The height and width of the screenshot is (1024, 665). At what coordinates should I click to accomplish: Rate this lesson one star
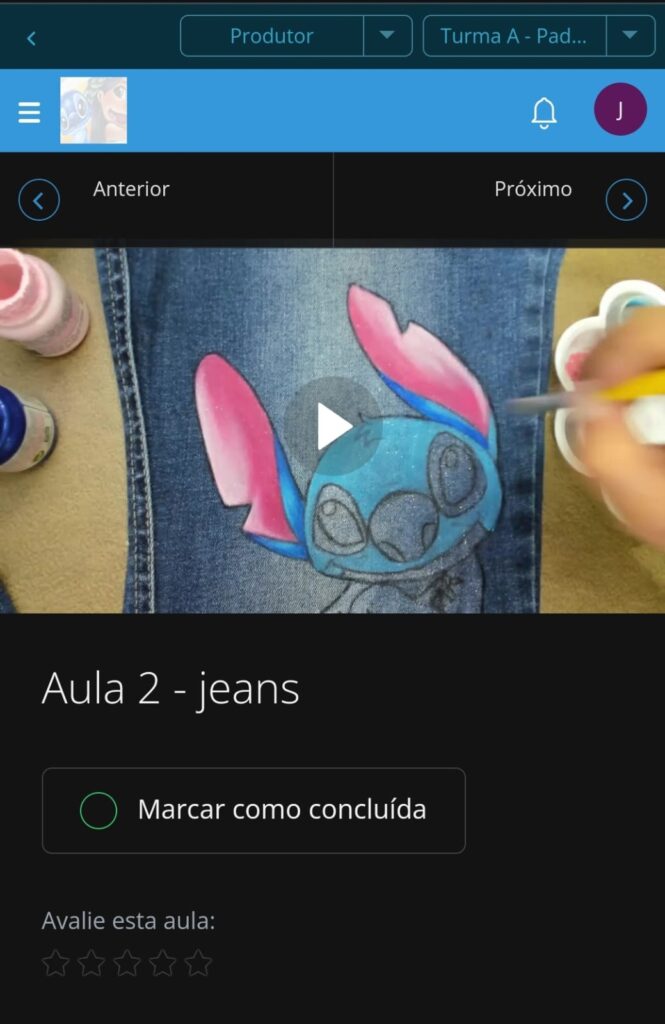[56, 964]
